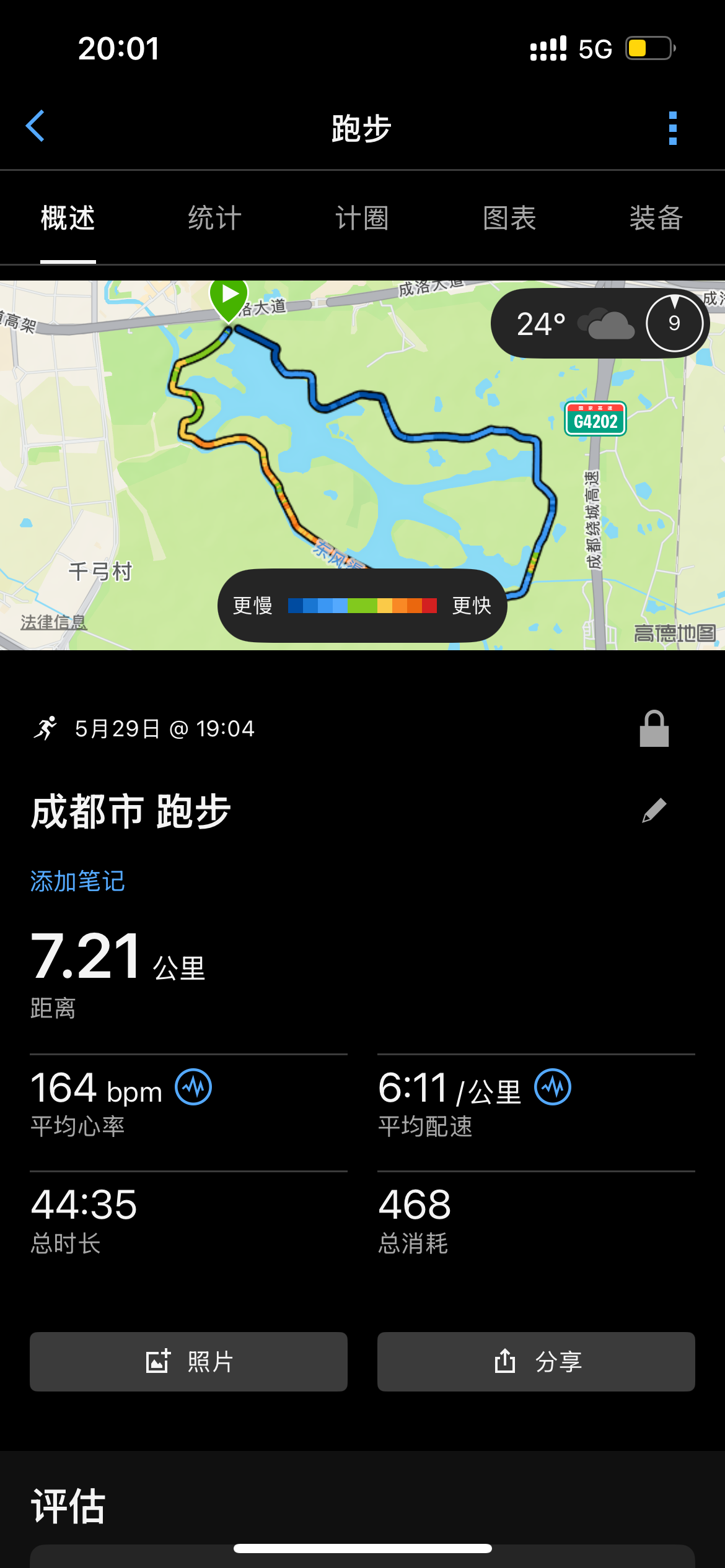Switch to the 统计 tab
Screen dimensions: 725x1568
(x=214, y=219)
